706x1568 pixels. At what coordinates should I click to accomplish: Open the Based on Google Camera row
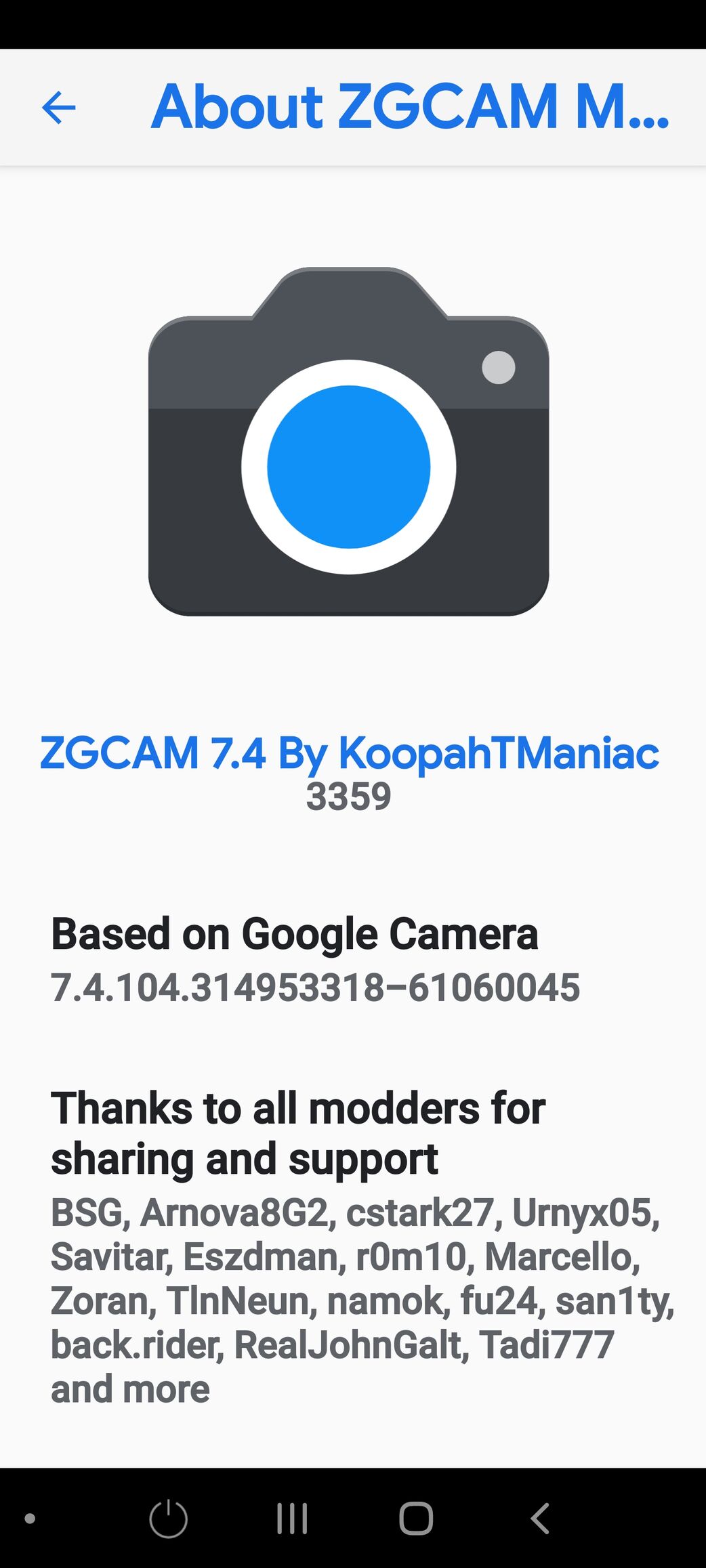[x=315, y=960]
